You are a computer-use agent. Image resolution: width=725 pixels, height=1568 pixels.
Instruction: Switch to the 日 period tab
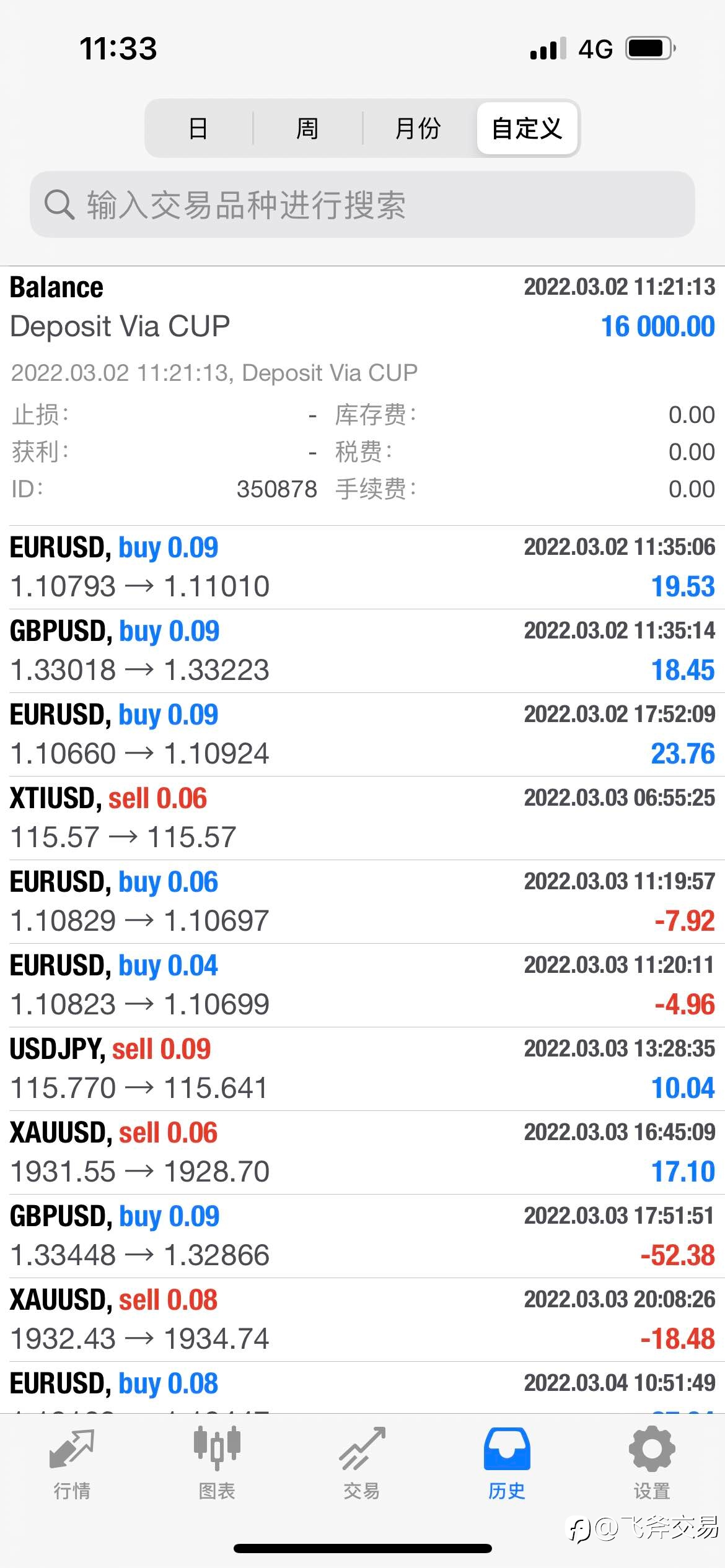pos(198,129)
